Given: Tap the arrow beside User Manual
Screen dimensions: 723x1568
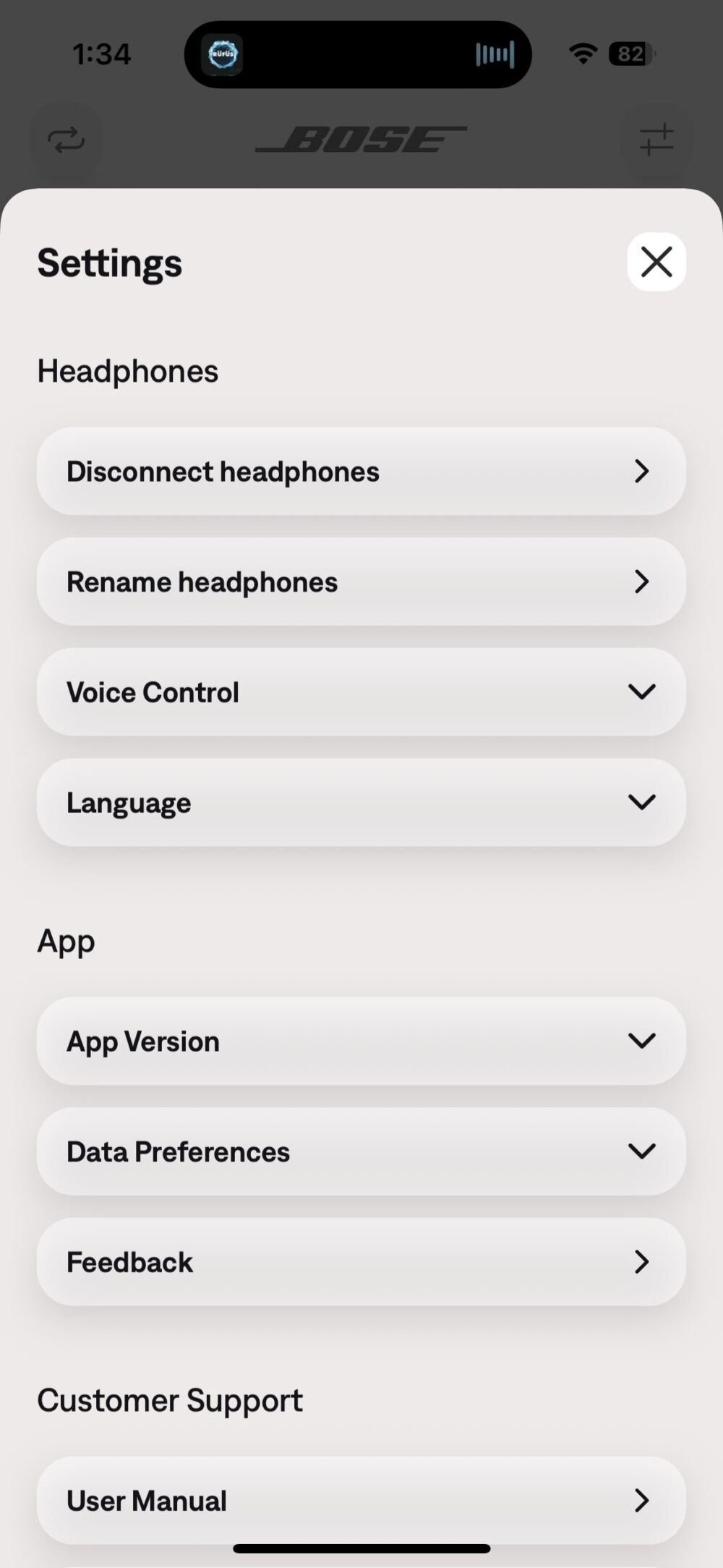Looking at the screenshot, I should 641,1500.
